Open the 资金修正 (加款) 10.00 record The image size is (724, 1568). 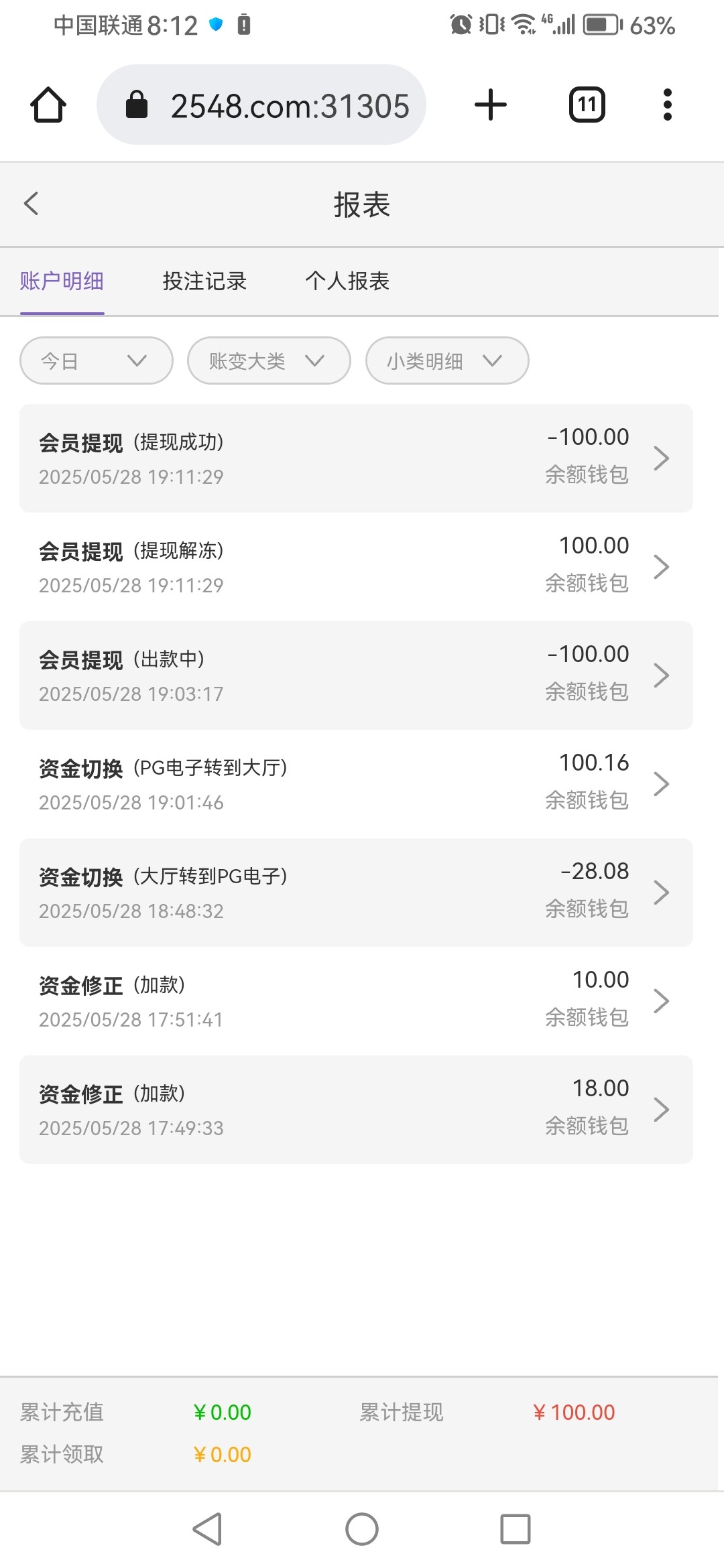point(356,1001)
